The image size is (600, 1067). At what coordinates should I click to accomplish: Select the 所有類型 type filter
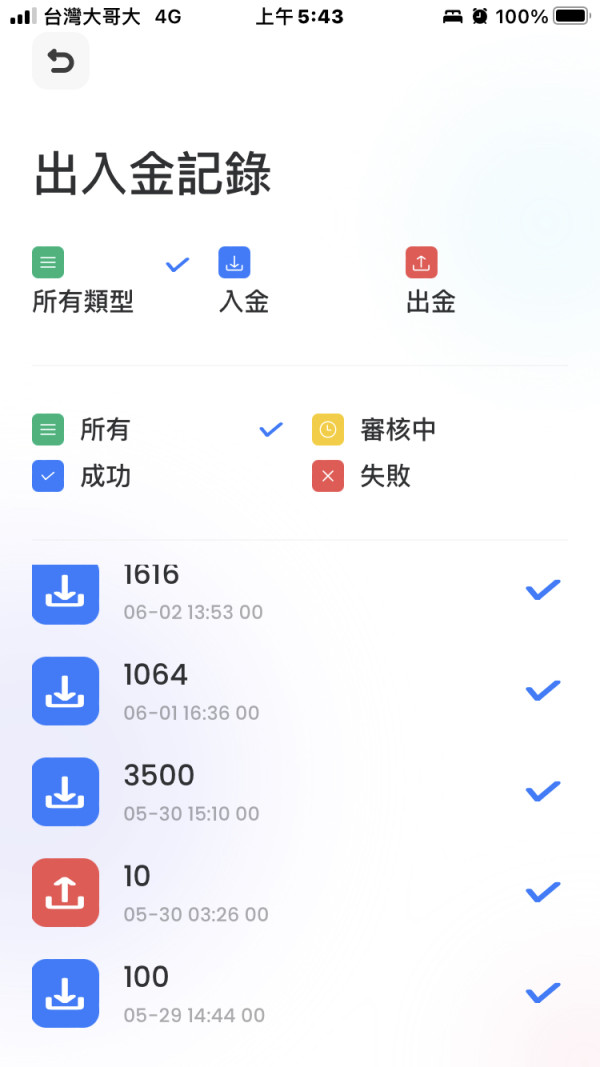[x=111, y=280]
